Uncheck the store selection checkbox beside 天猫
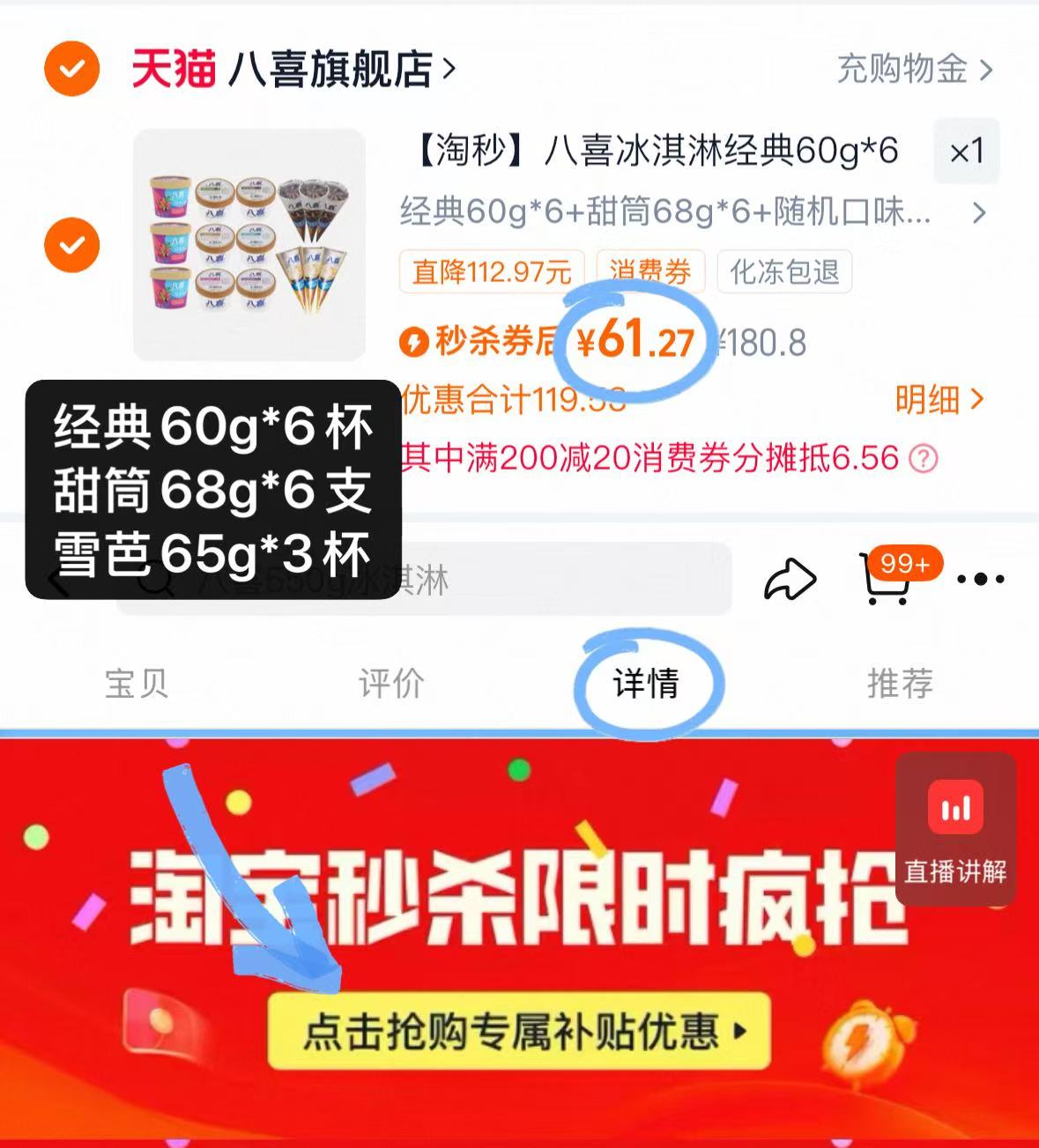This screenshot has width=1039, height=1148. [71, 69]
